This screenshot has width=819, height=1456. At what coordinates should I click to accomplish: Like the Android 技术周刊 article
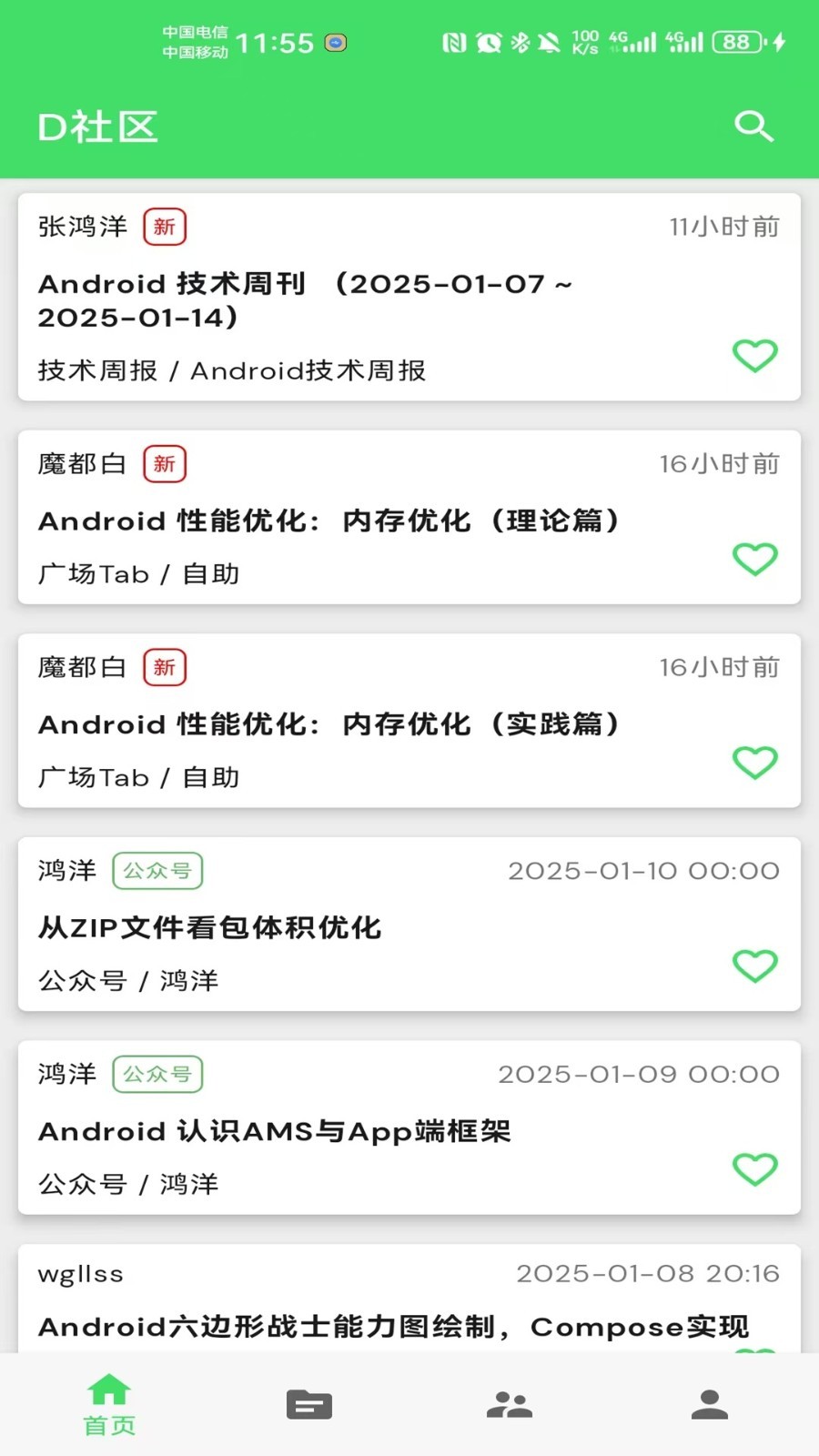point(755,356)
